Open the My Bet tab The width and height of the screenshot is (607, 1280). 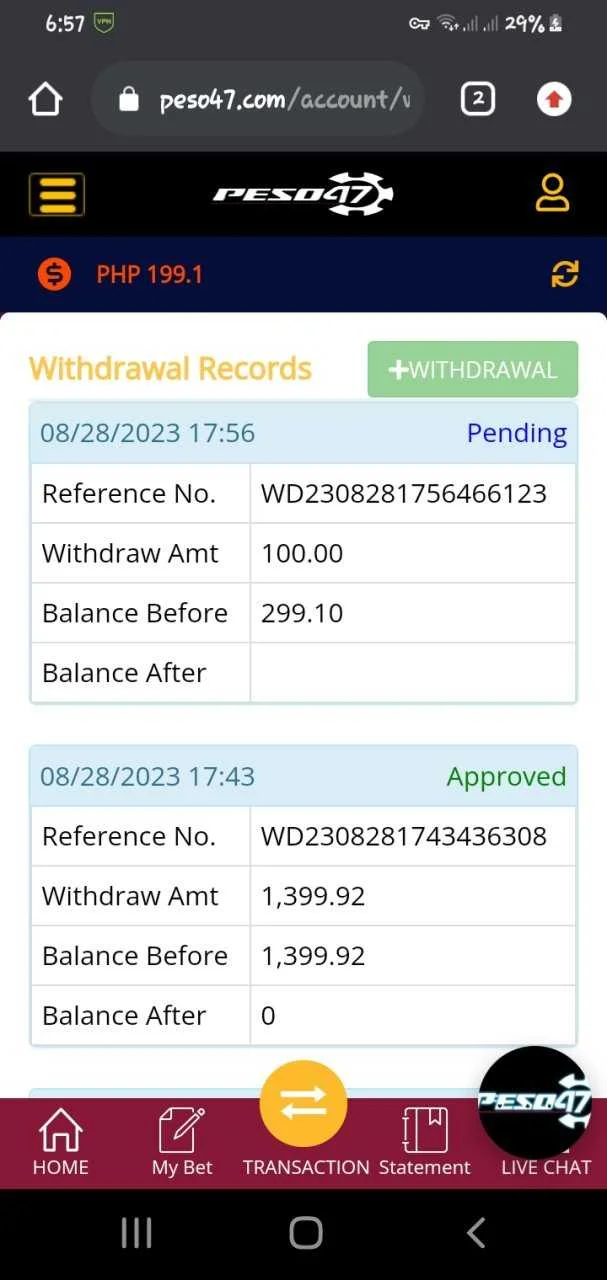click(x=182, y=1142)
